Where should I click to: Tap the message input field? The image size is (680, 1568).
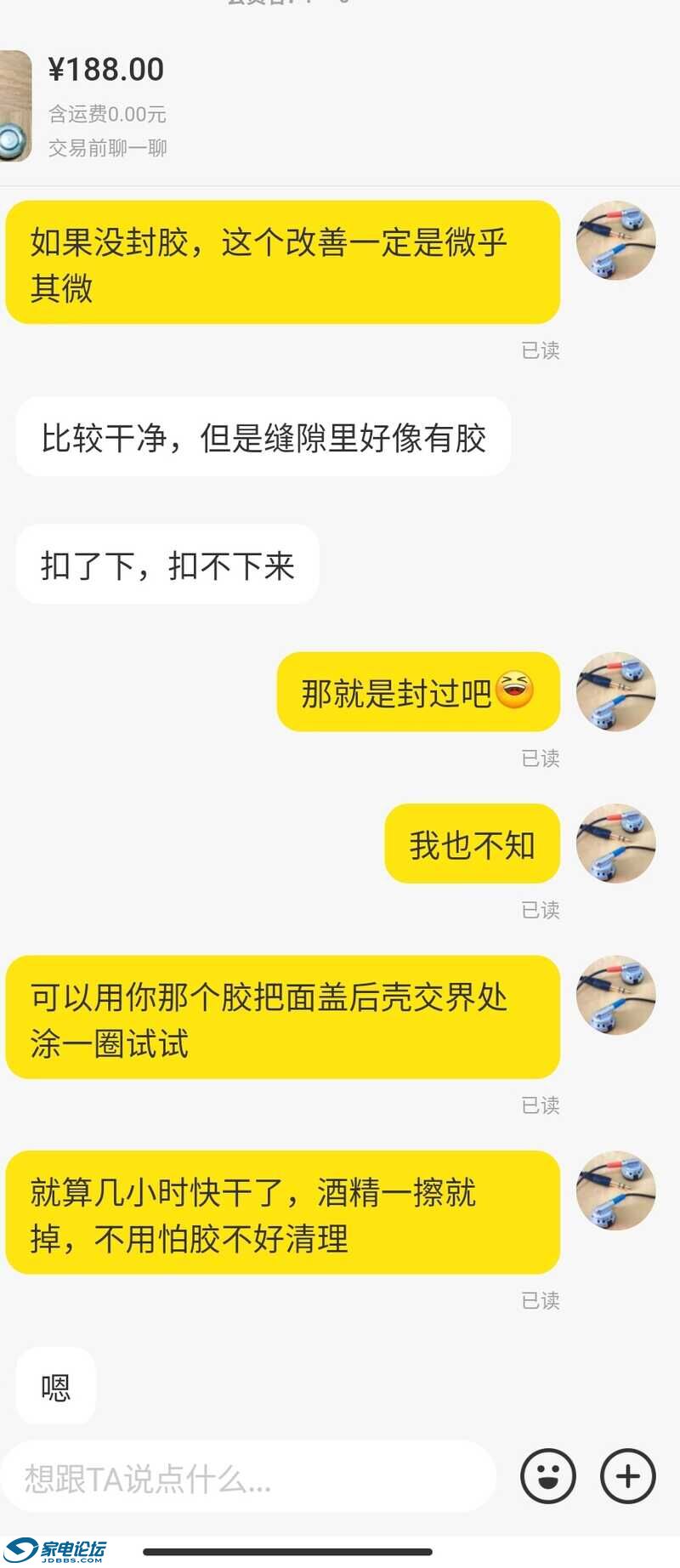click(x=246, y=1479)
